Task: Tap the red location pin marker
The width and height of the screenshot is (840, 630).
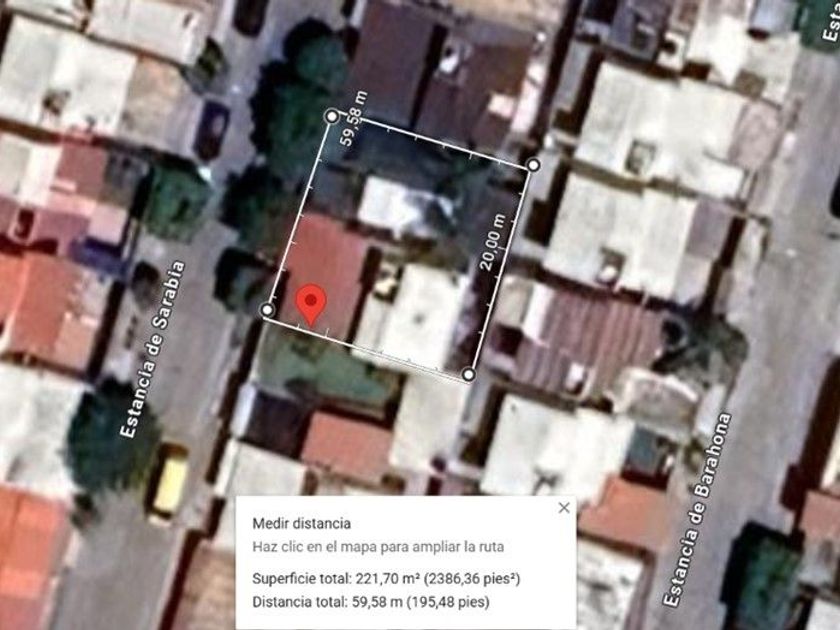Action: coord(311,305)
